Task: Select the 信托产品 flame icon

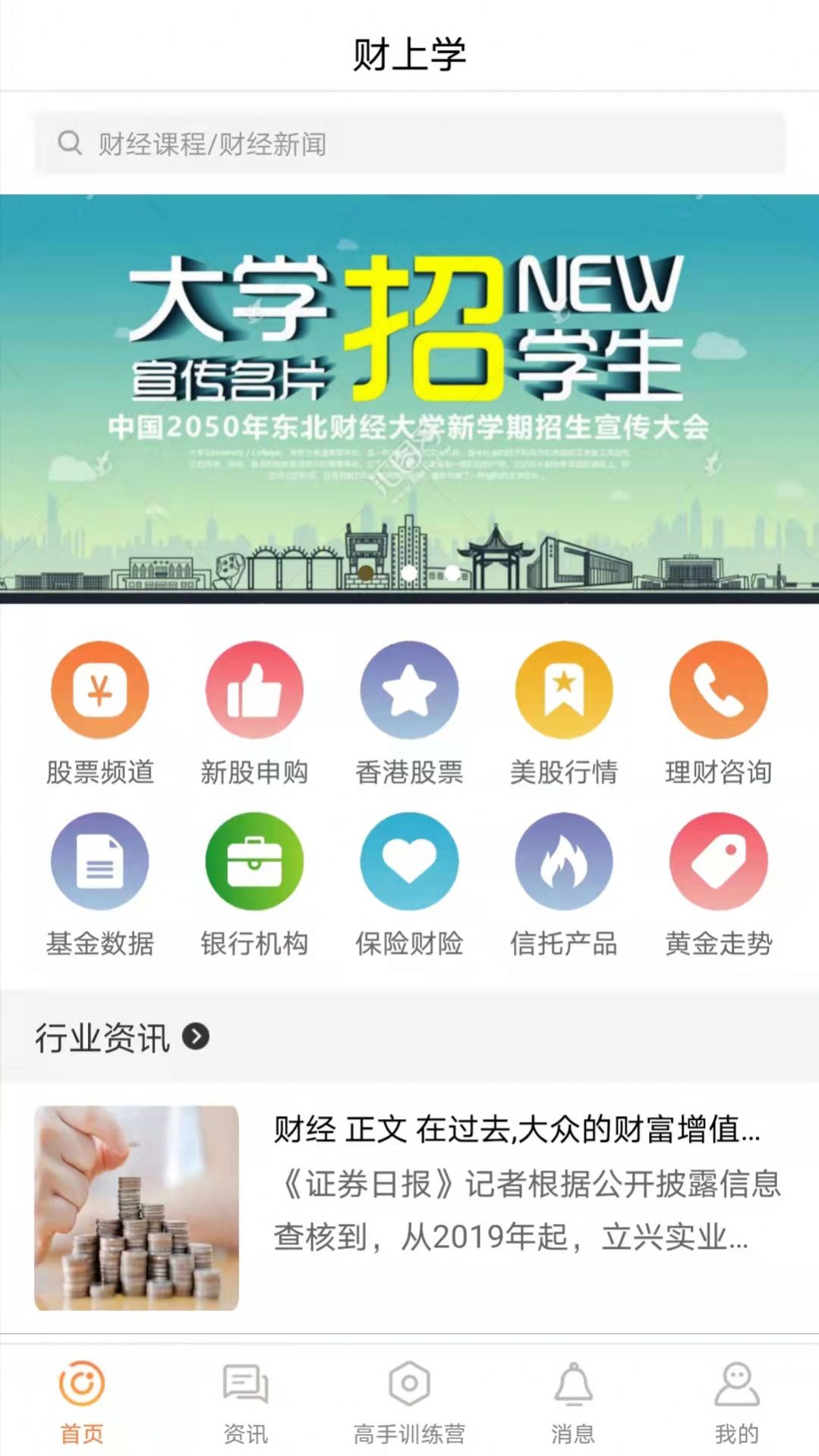Action: coord(564,860)
